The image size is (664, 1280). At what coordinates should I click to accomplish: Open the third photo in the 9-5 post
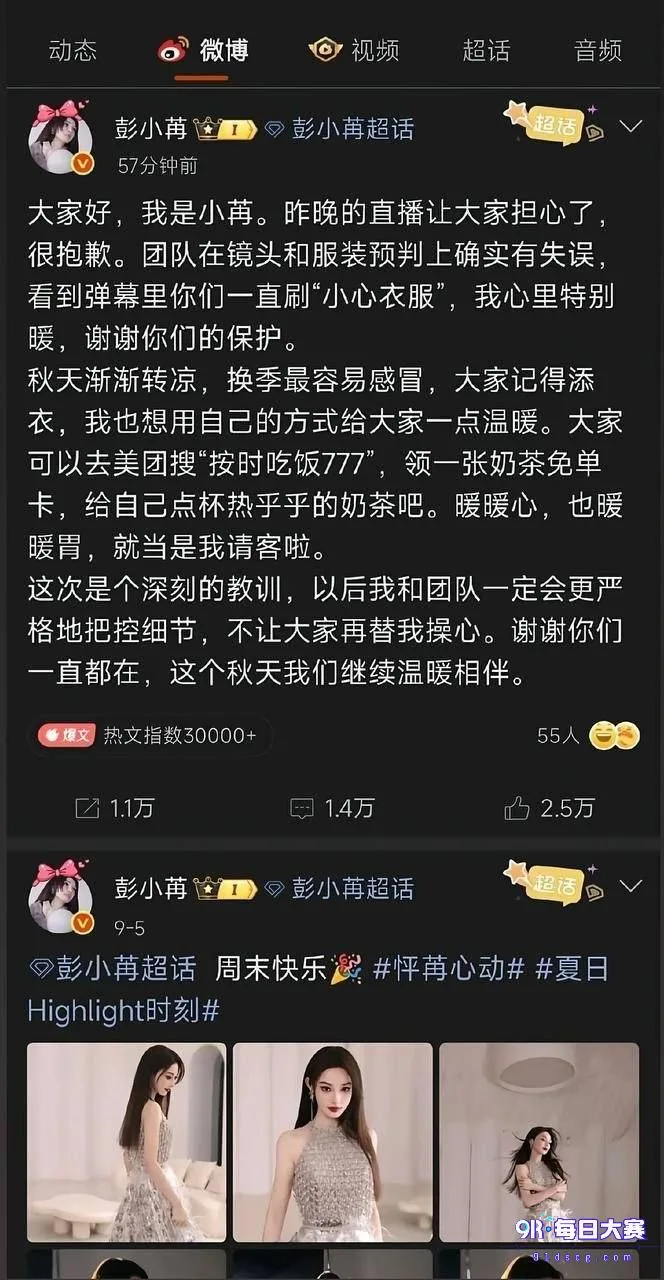tap(539, 1142)
